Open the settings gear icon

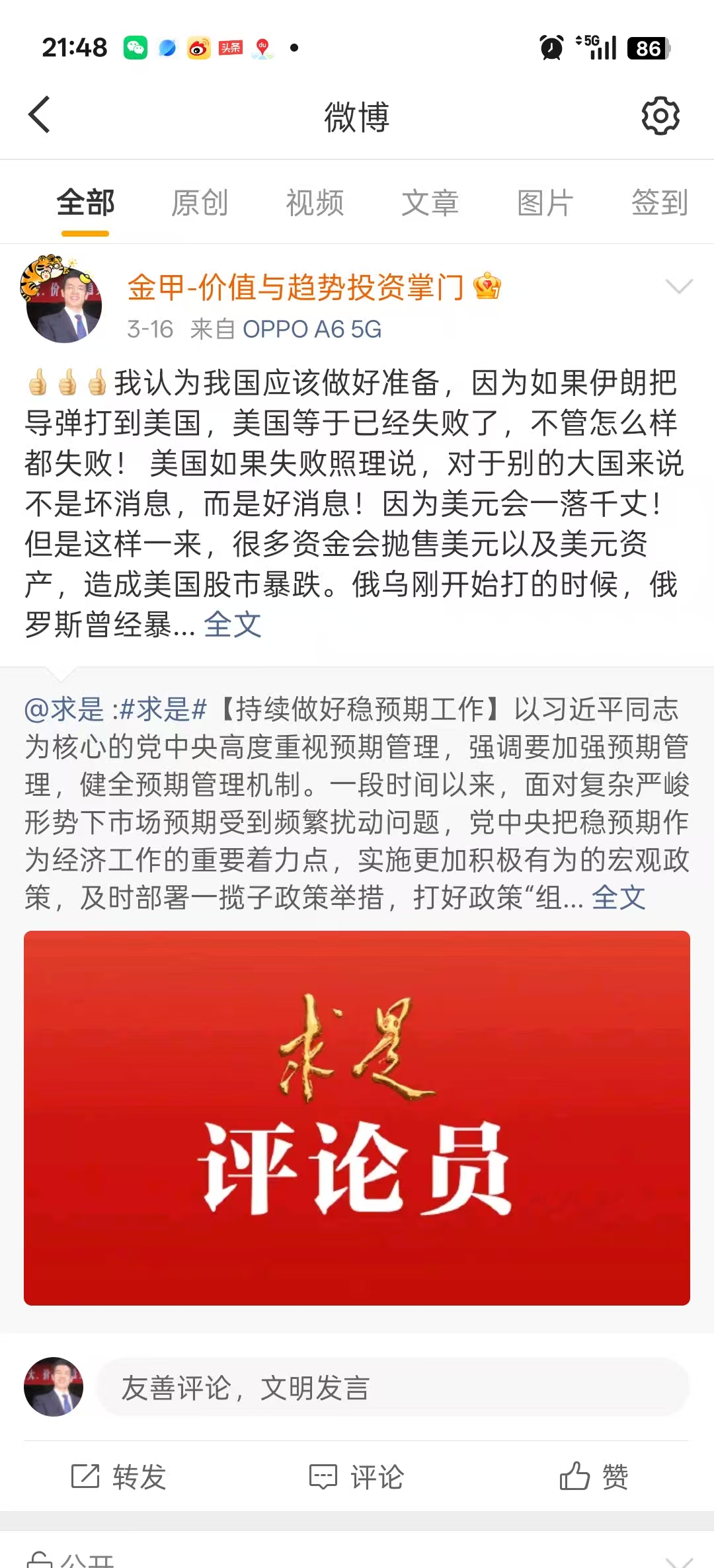point(660,116)
